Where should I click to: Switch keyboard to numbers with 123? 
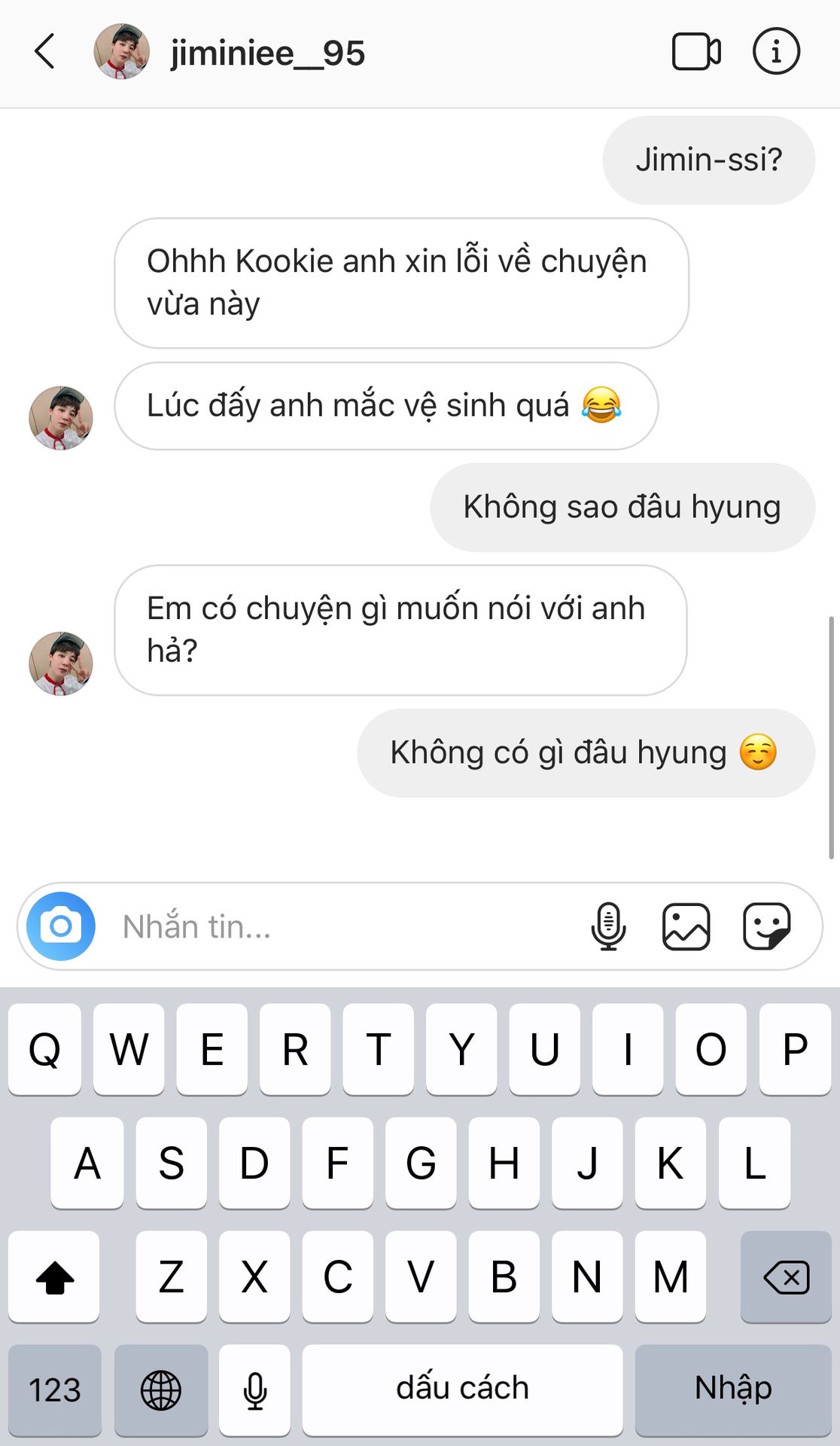click(55, 1389)
